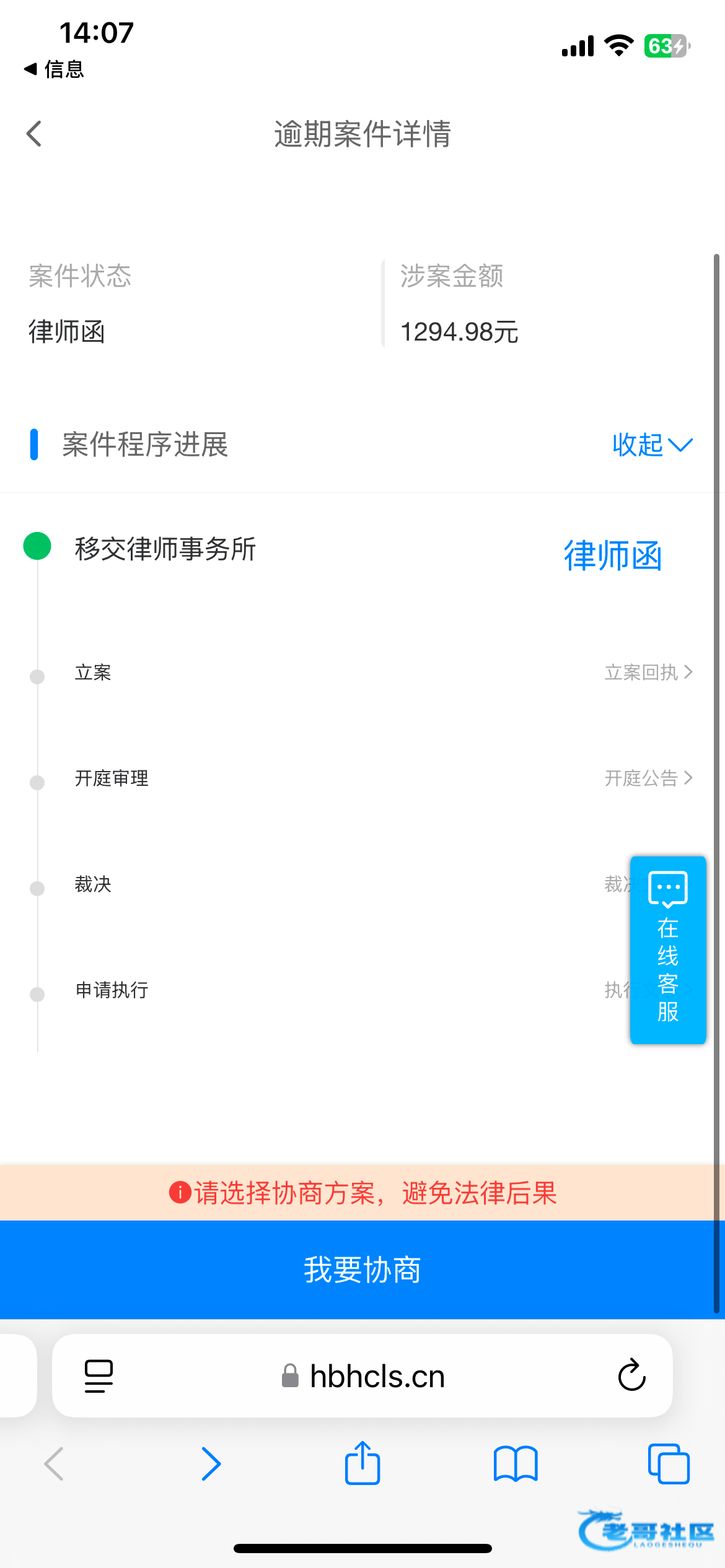Show all open Safari tabs
This screenshot has width=725, height=1568.
[x=669, y=1464]
